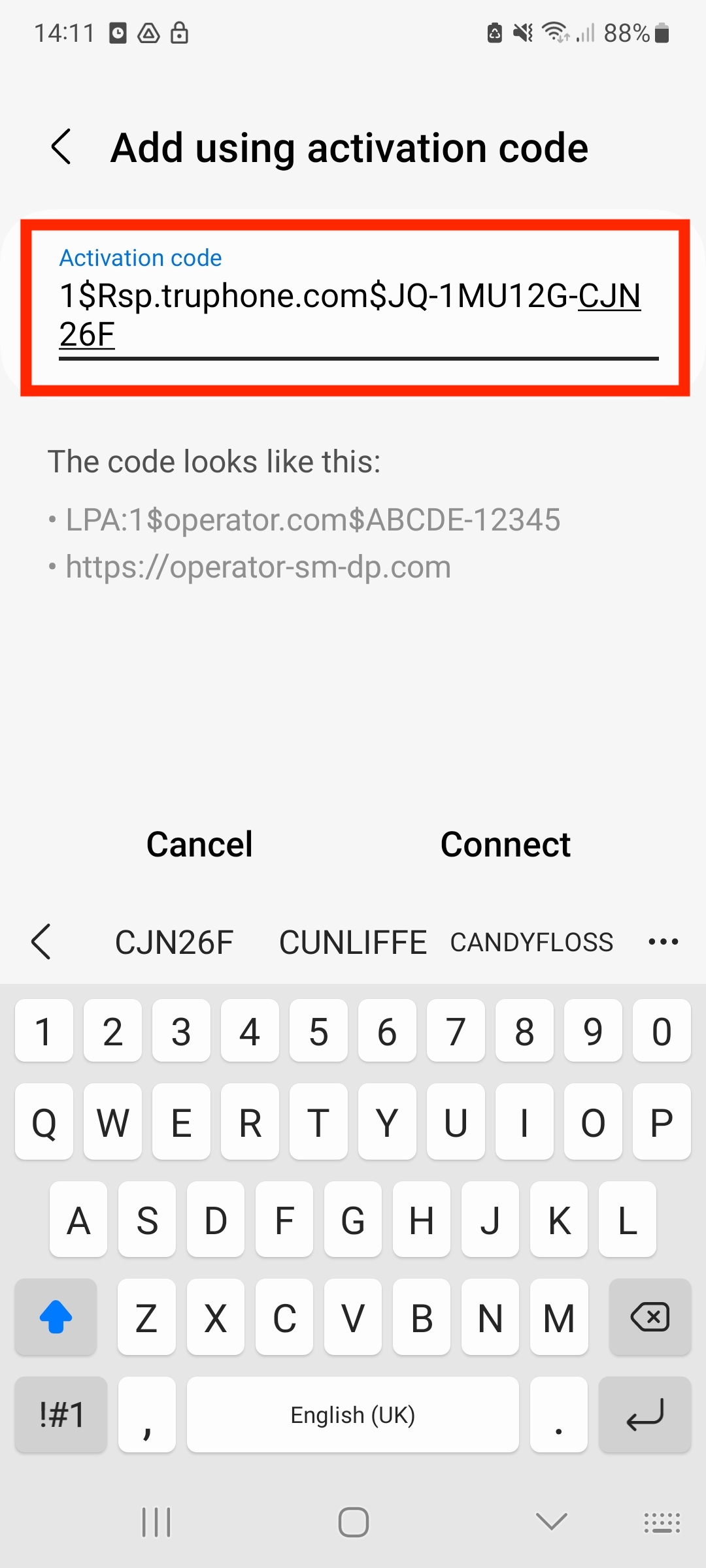
Task: Choose the CJN26F keyboard suggestion
Action: [x=174, y=942]
